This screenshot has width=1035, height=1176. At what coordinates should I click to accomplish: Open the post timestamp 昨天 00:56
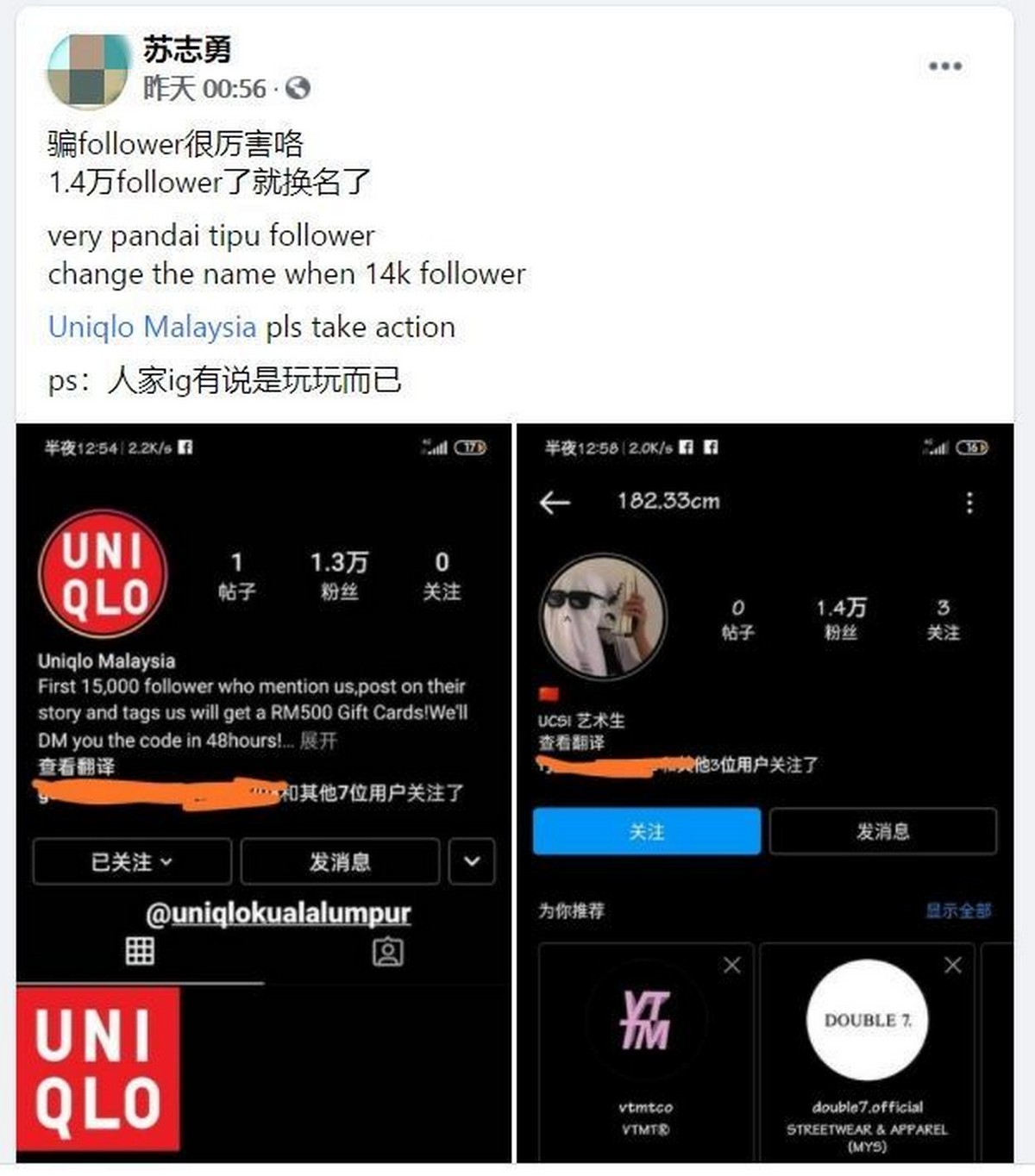pyautogui.click(x=204, y=88)
